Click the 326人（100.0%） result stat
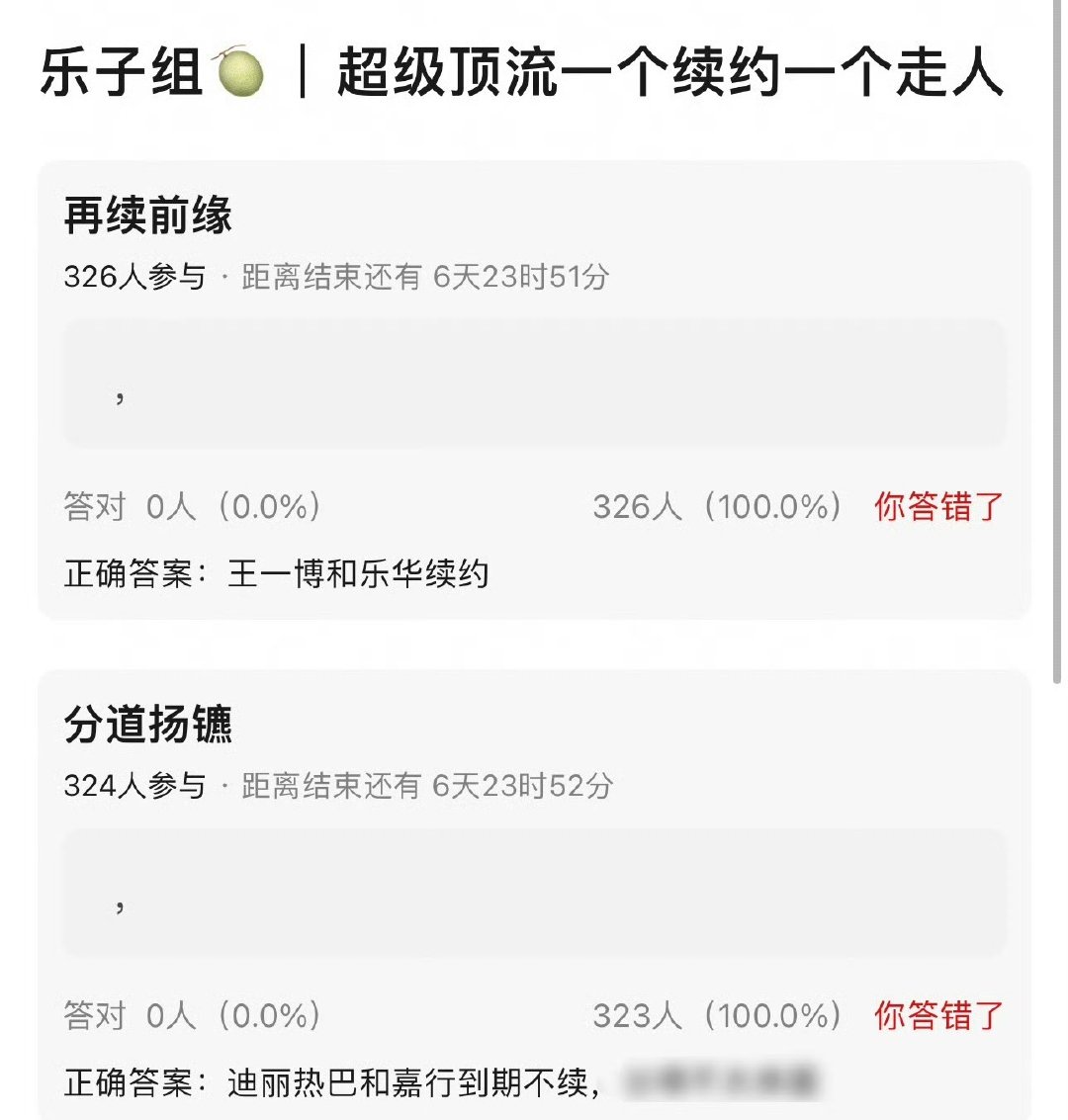This screenshot has width=1068, height=1120. tap(719, 506)
